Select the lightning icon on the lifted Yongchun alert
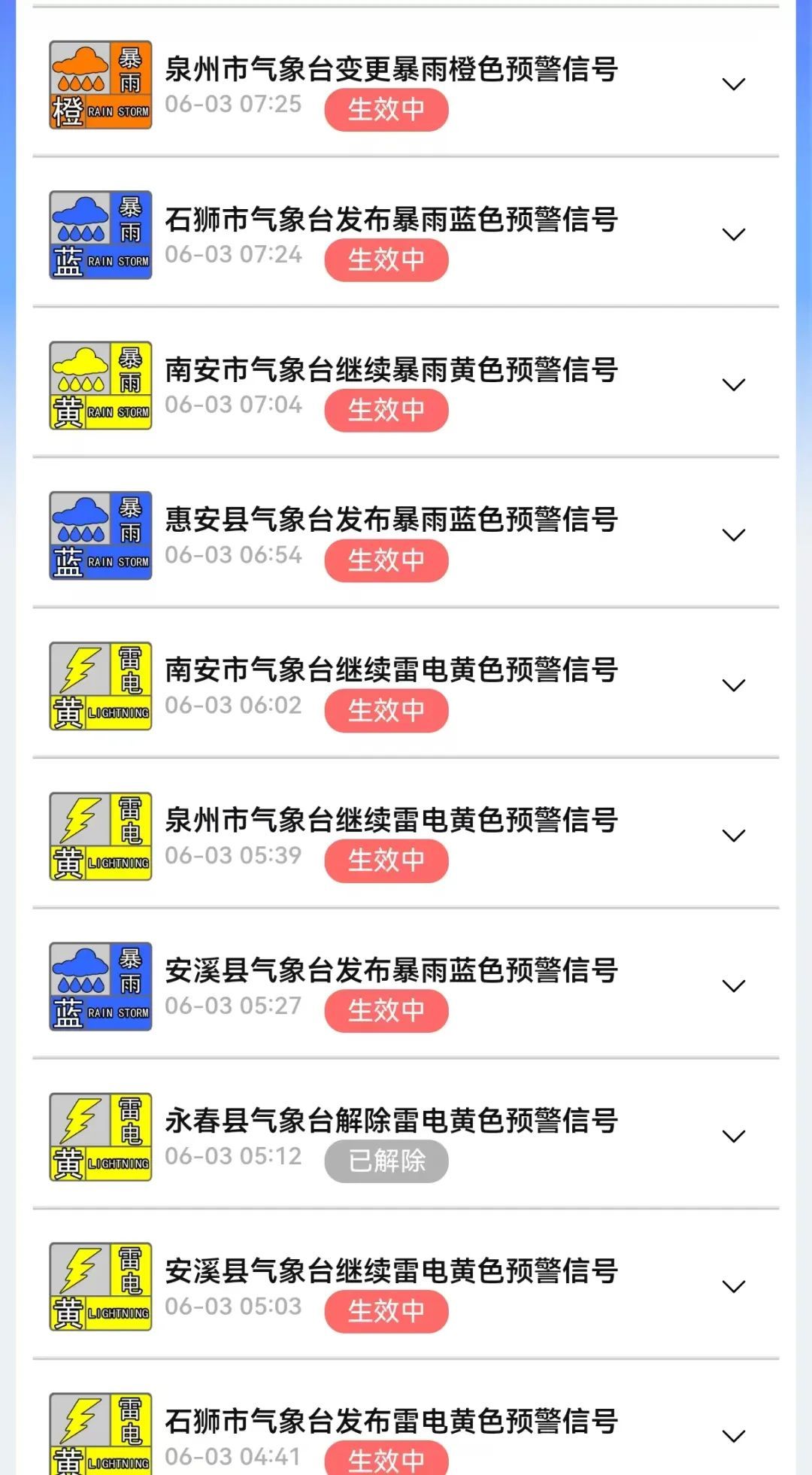 100,1137
